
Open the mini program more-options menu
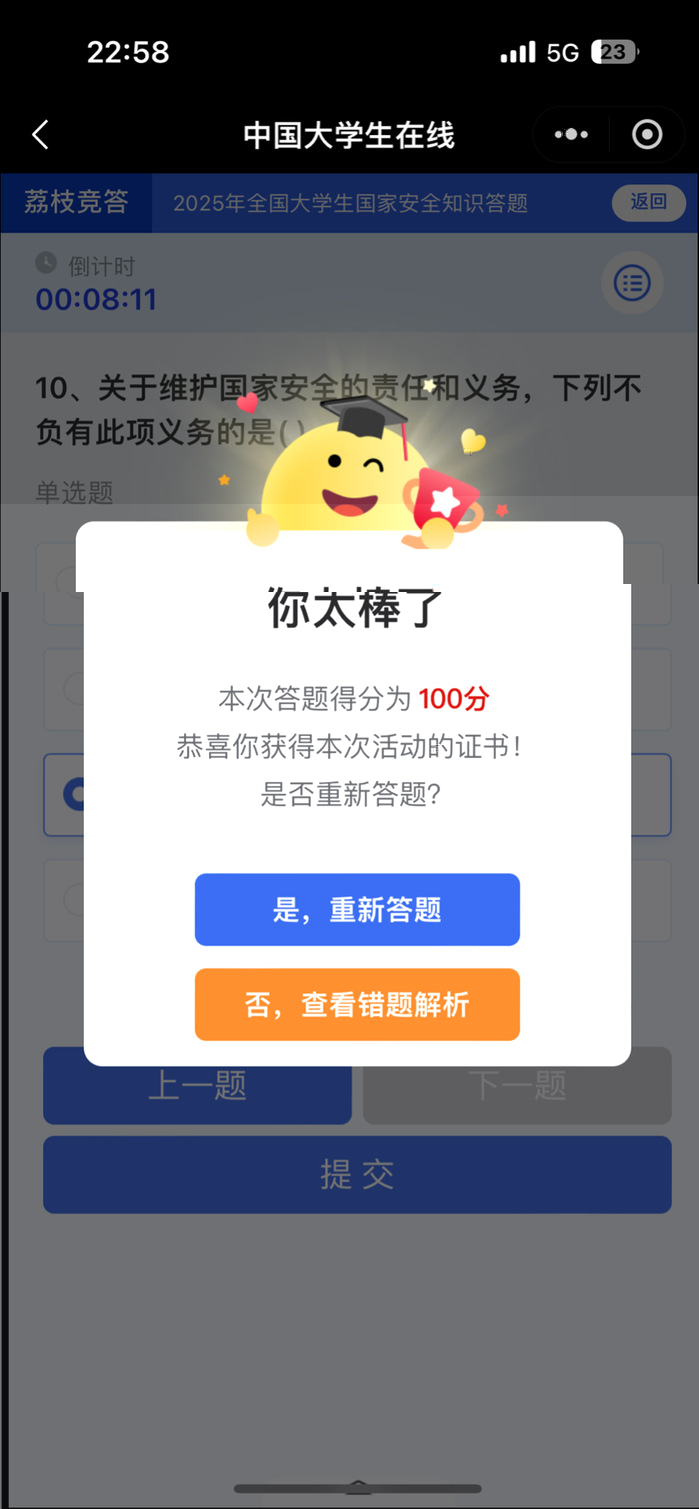[x=571, y=135]
